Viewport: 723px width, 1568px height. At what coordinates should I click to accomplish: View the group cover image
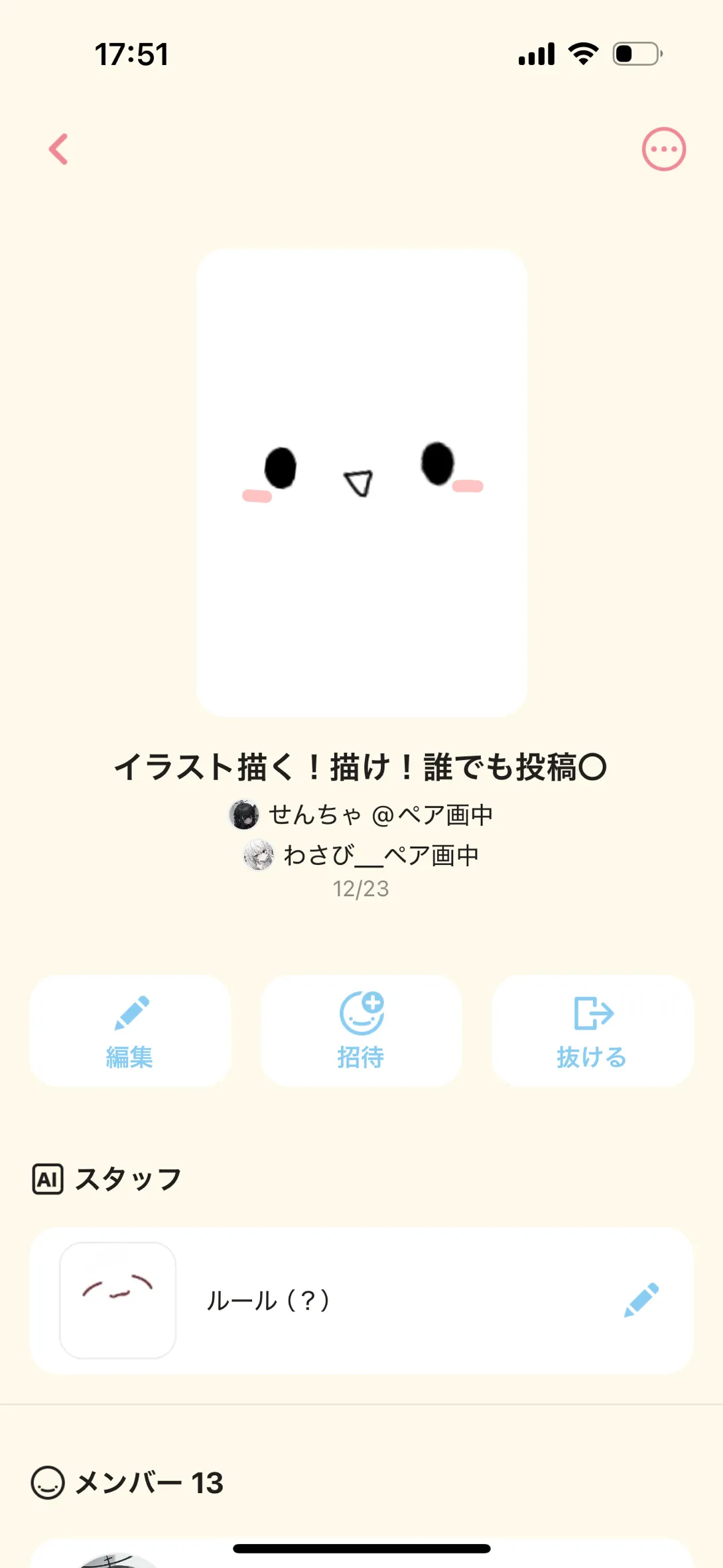tap(361, 482)
